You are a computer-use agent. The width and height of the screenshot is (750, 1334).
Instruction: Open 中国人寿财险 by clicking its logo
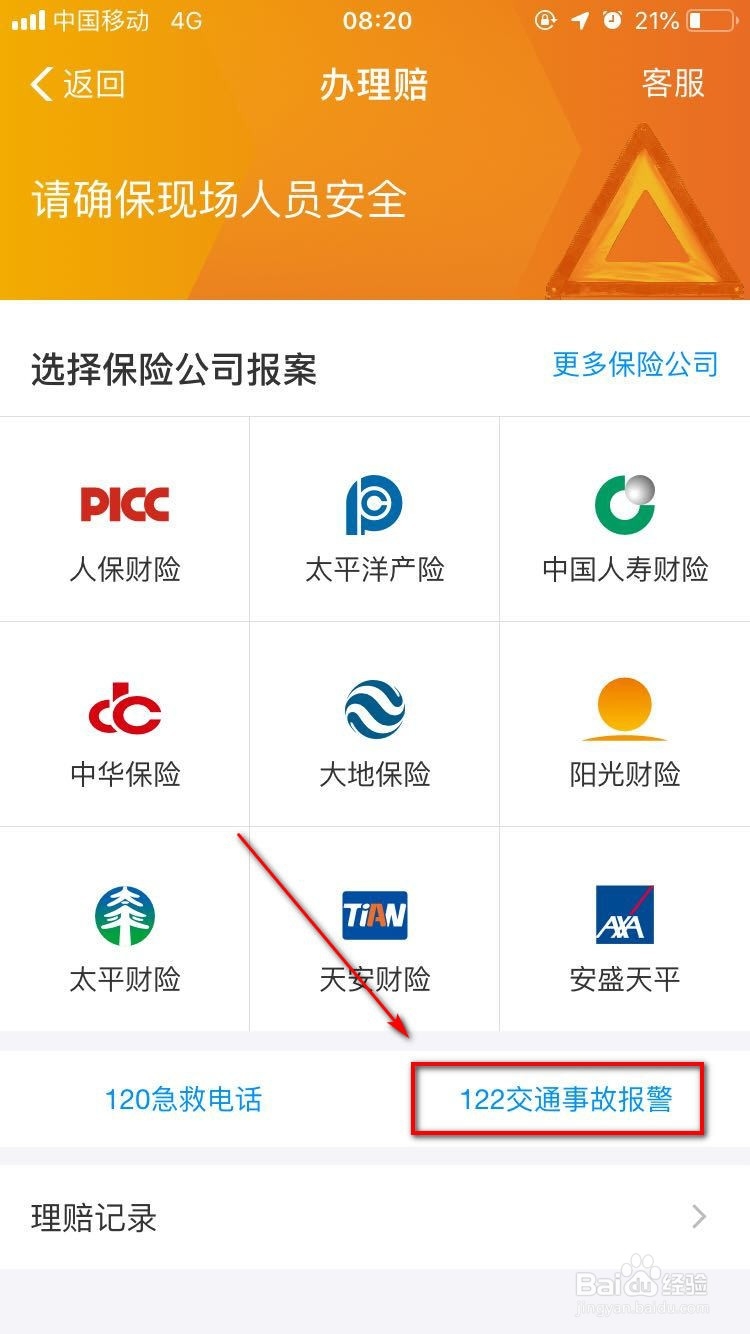click(624, 503)
